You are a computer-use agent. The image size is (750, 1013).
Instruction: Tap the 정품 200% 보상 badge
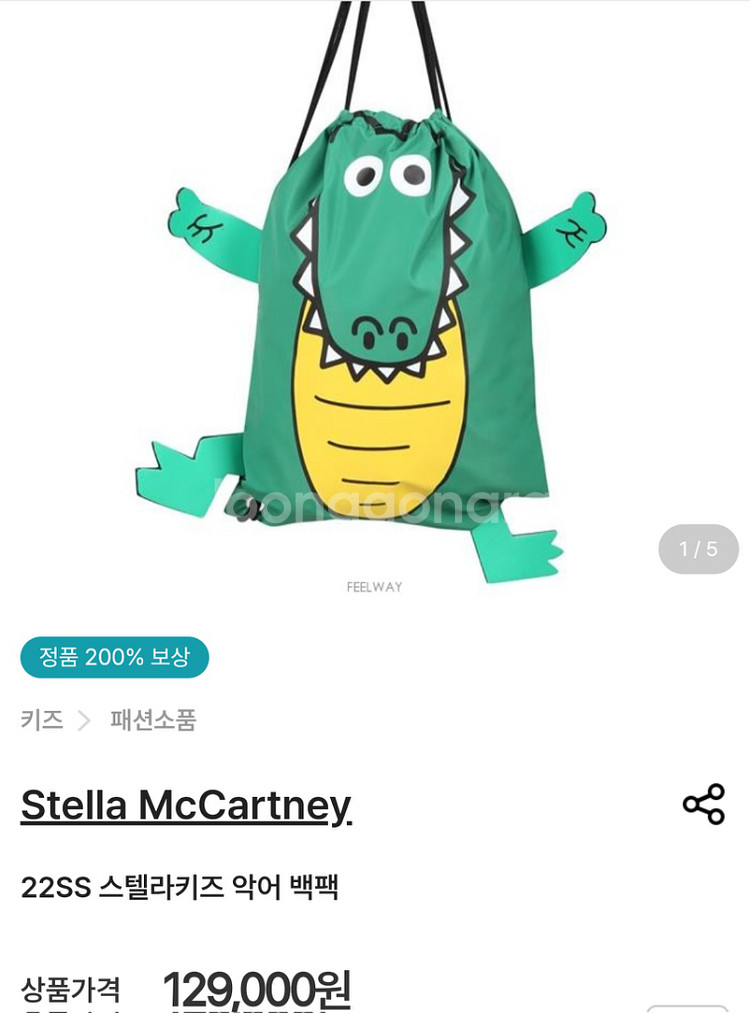pyautogui.click(x=114, y=657)
